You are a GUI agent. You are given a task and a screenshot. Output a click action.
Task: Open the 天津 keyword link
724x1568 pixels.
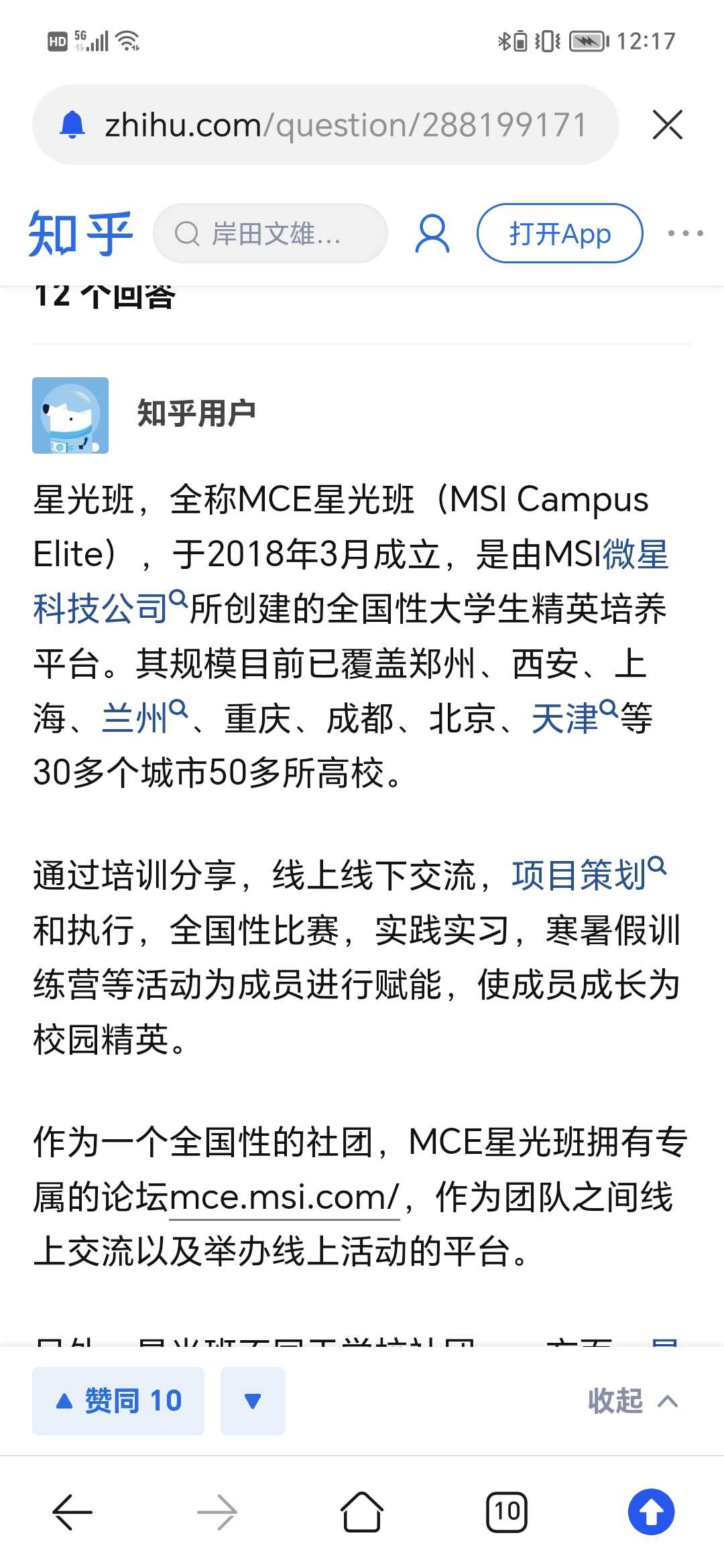point(564,719)
